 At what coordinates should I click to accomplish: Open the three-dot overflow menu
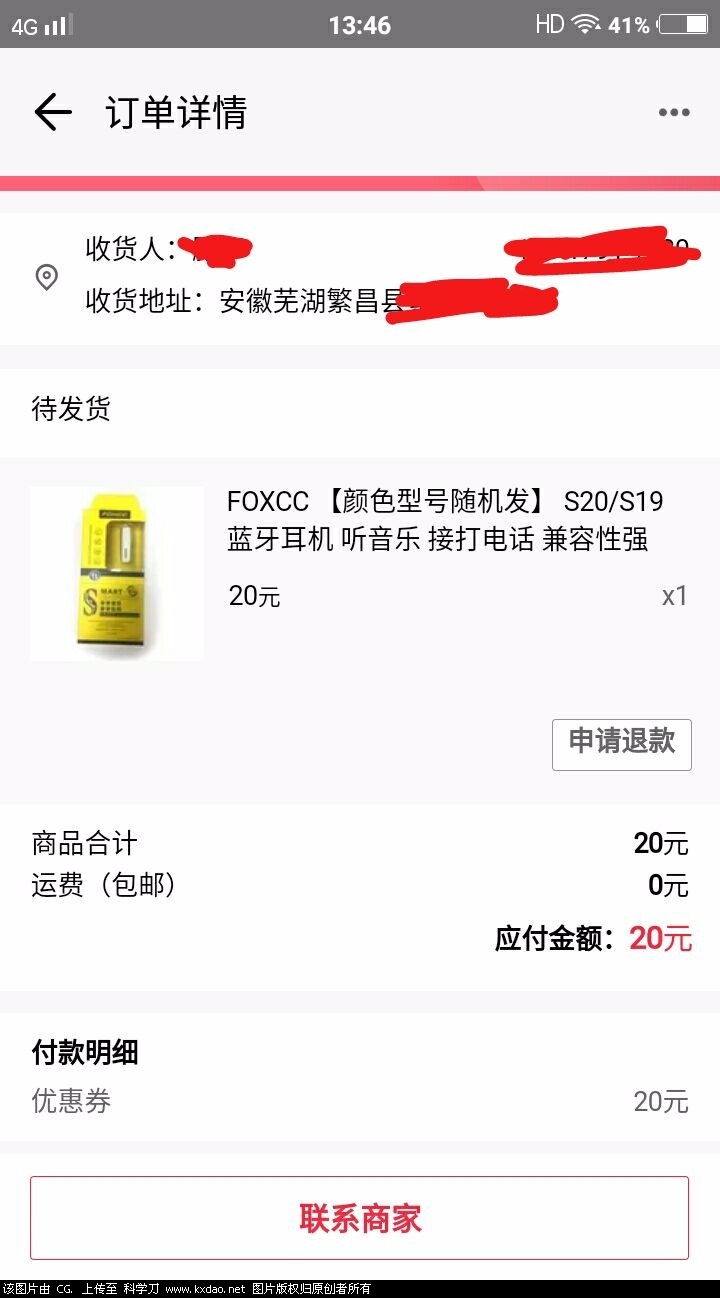tap(674, 112)
